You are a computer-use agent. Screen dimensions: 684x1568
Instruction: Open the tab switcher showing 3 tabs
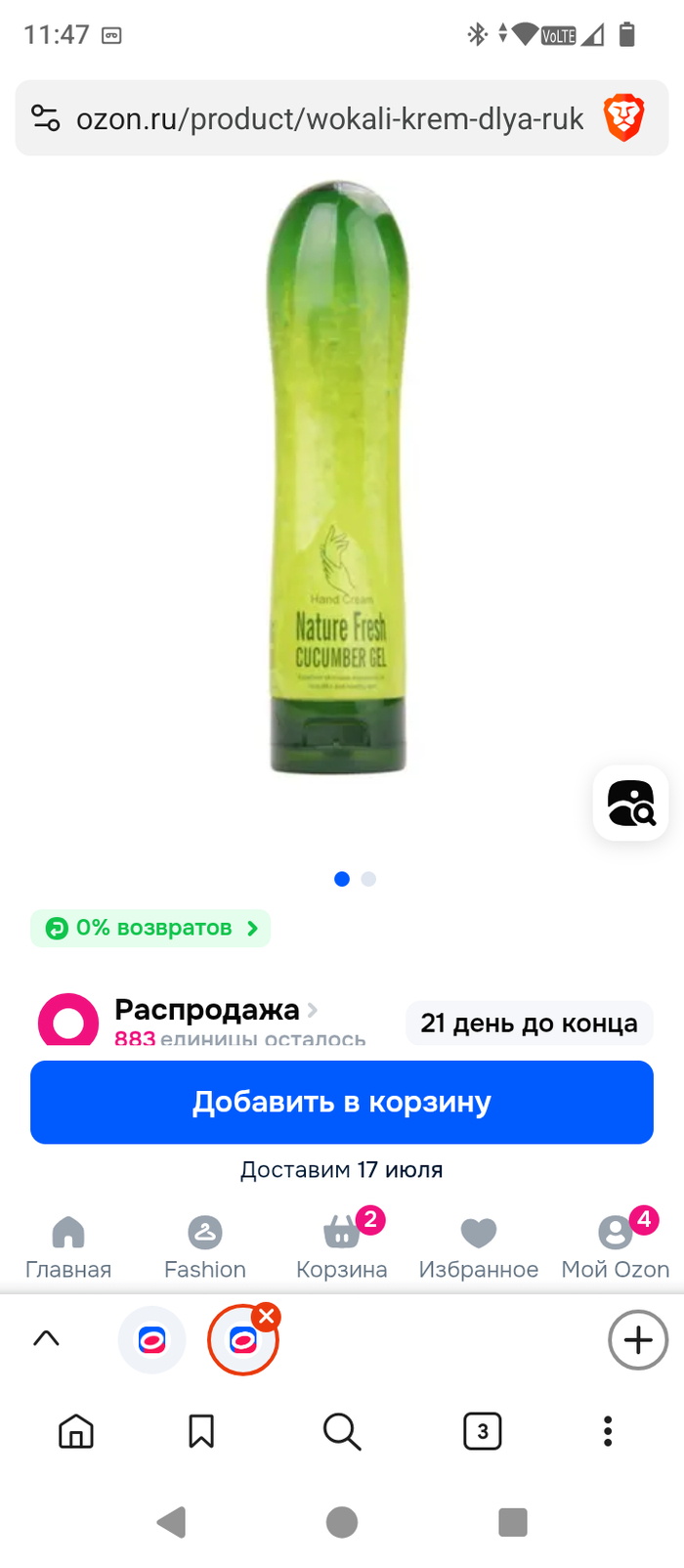click(482, 1431)
